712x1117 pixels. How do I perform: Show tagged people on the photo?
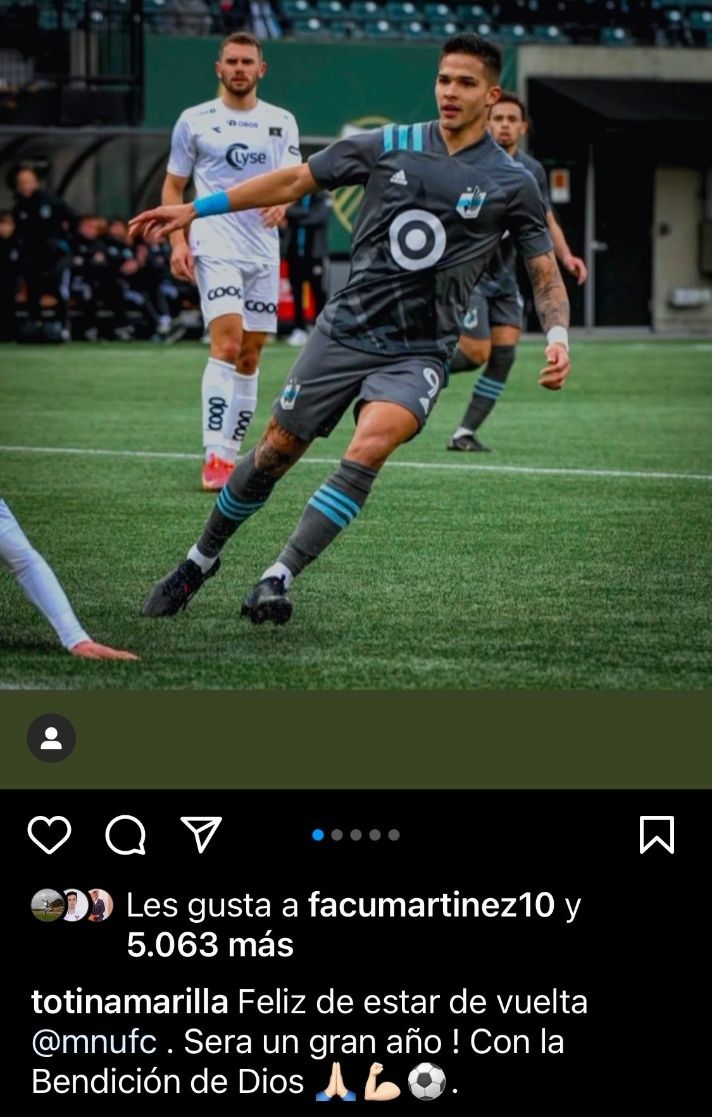[x=51, y=739]
